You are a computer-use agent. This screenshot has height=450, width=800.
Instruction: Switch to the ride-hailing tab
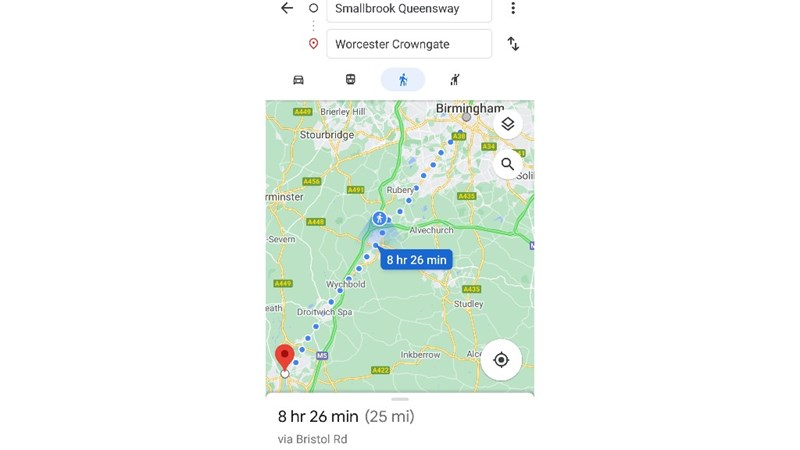tap(455, 80)
